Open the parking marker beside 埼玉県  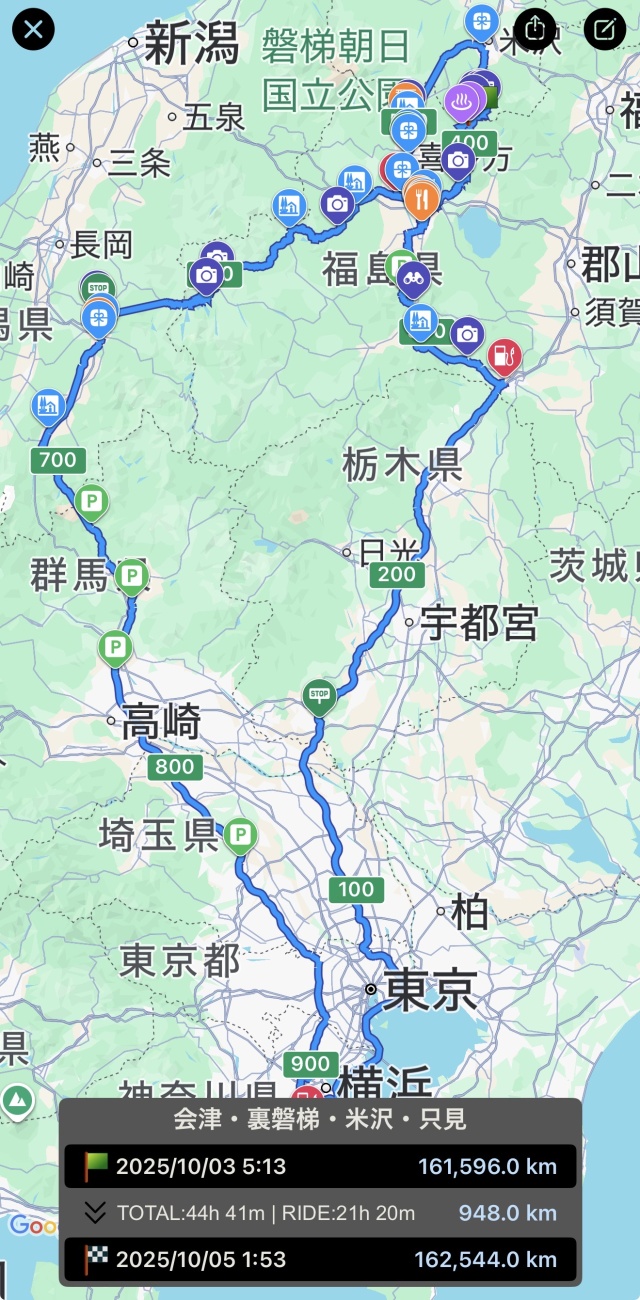tap(240, 834)
